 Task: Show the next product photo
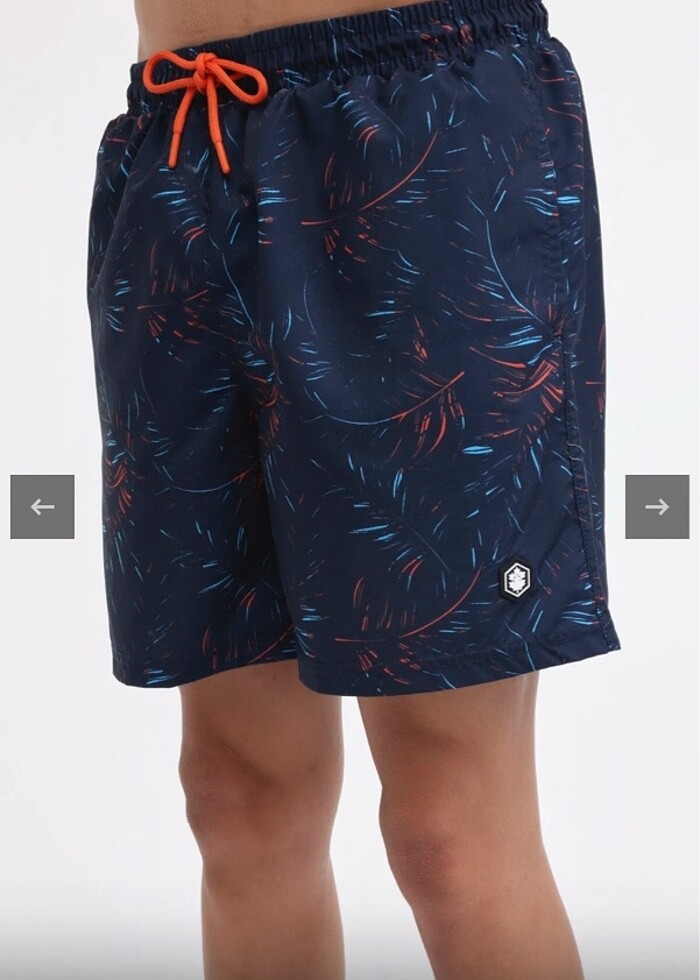point(657,507)
